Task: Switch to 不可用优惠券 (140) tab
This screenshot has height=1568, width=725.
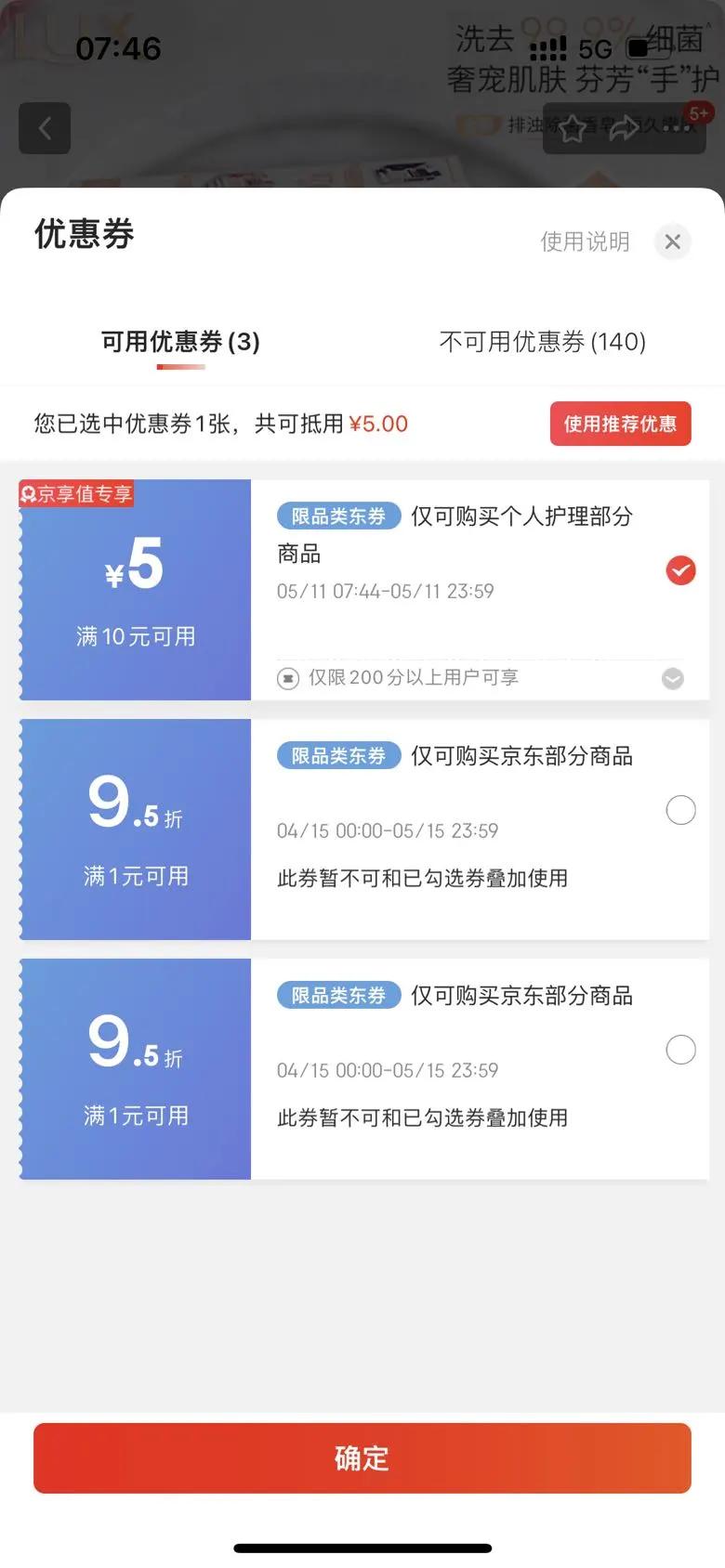Action: click(x=542, y=342)
